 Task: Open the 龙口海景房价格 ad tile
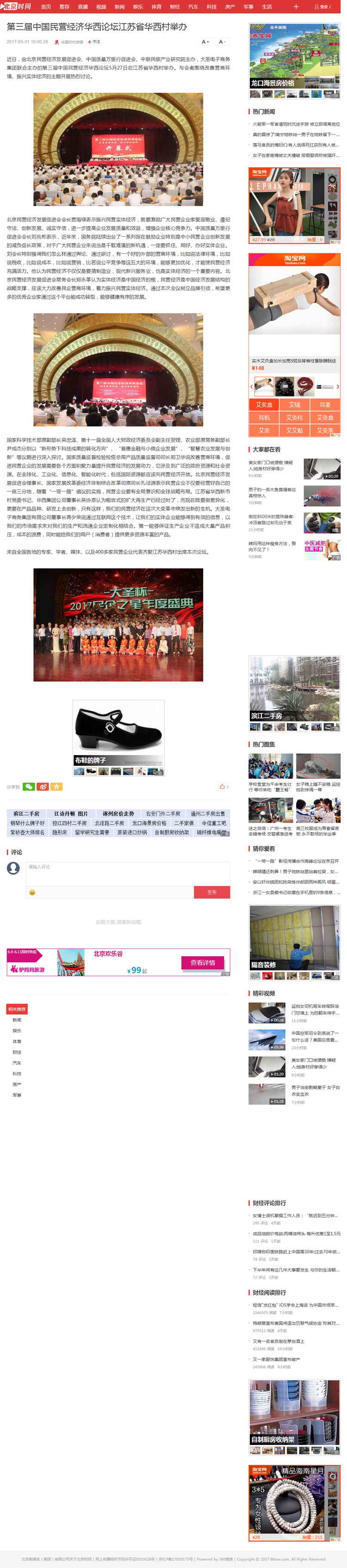click(x=294, y=61)
